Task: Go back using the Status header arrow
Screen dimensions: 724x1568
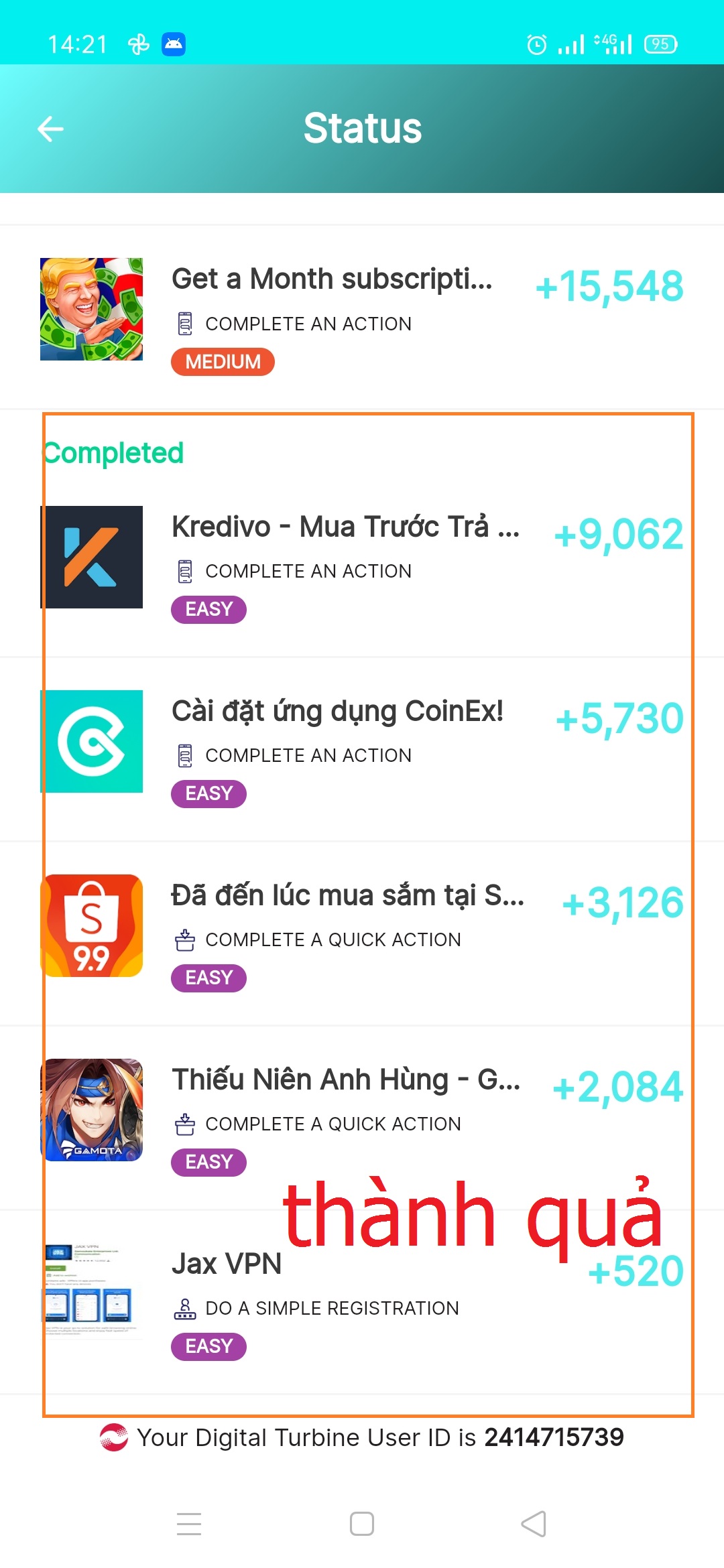Action: [51, 129]
